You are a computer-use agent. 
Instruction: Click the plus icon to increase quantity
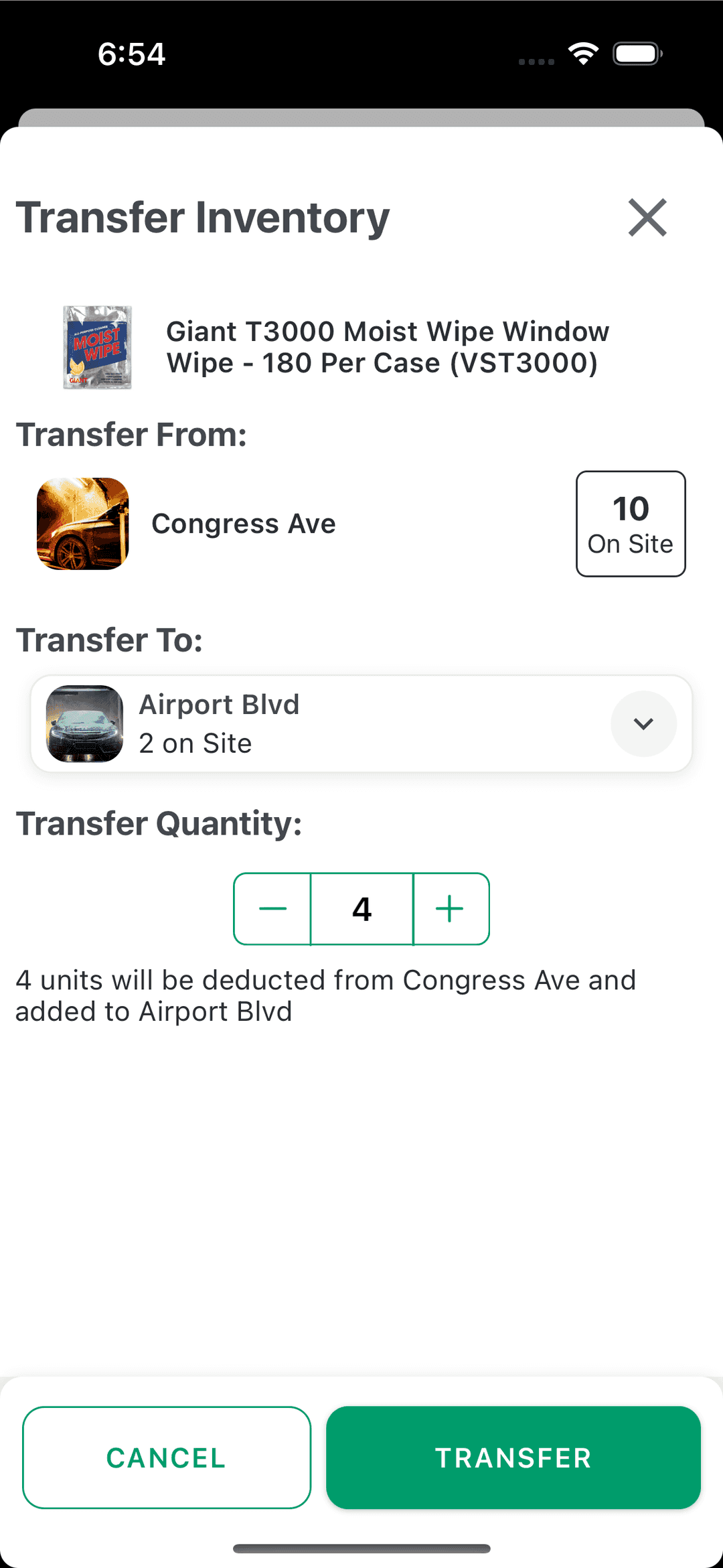(451, 908)
